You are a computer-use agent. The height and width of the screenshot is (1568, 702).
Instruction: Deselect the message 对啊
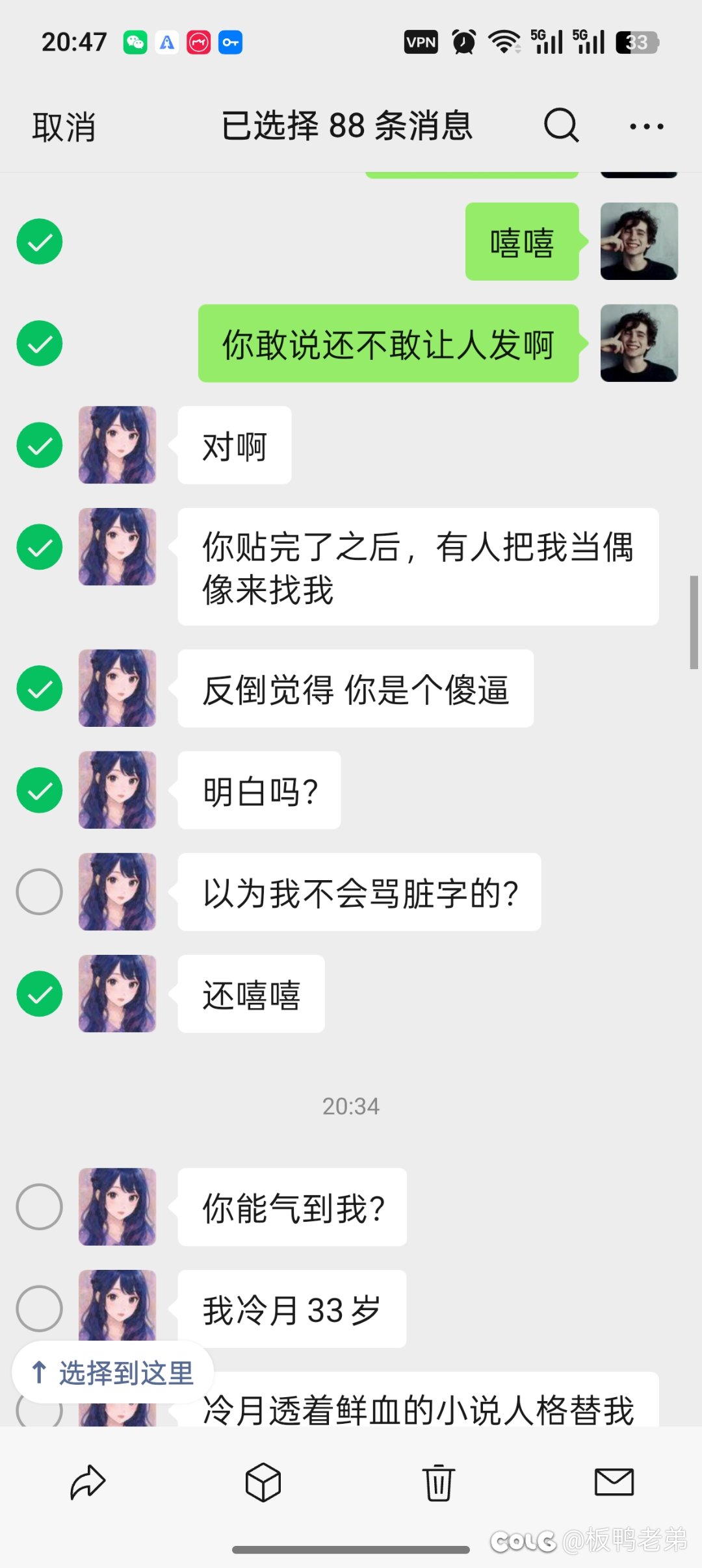(x=40, y=445)
